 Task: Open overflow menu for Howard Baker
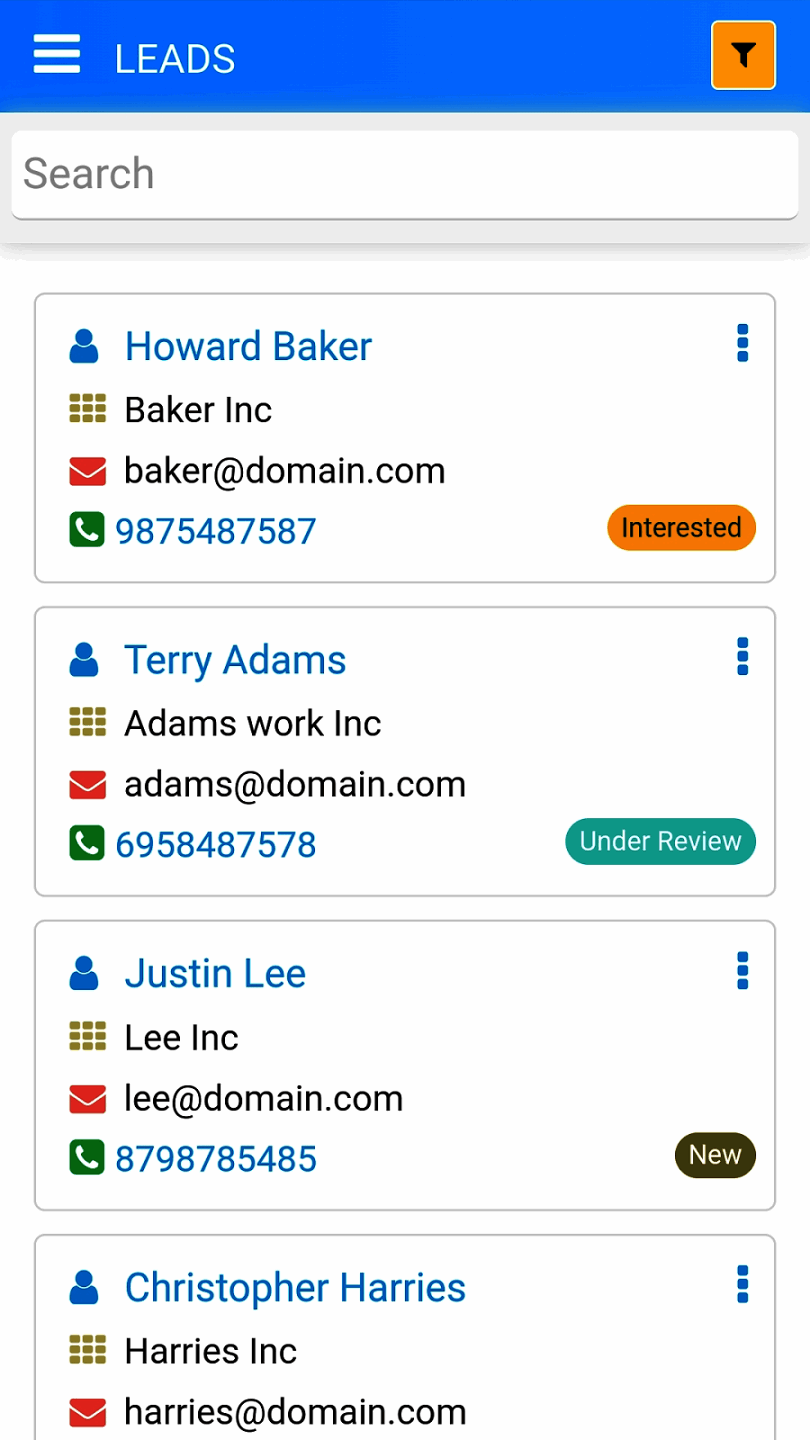pos(742,343)
